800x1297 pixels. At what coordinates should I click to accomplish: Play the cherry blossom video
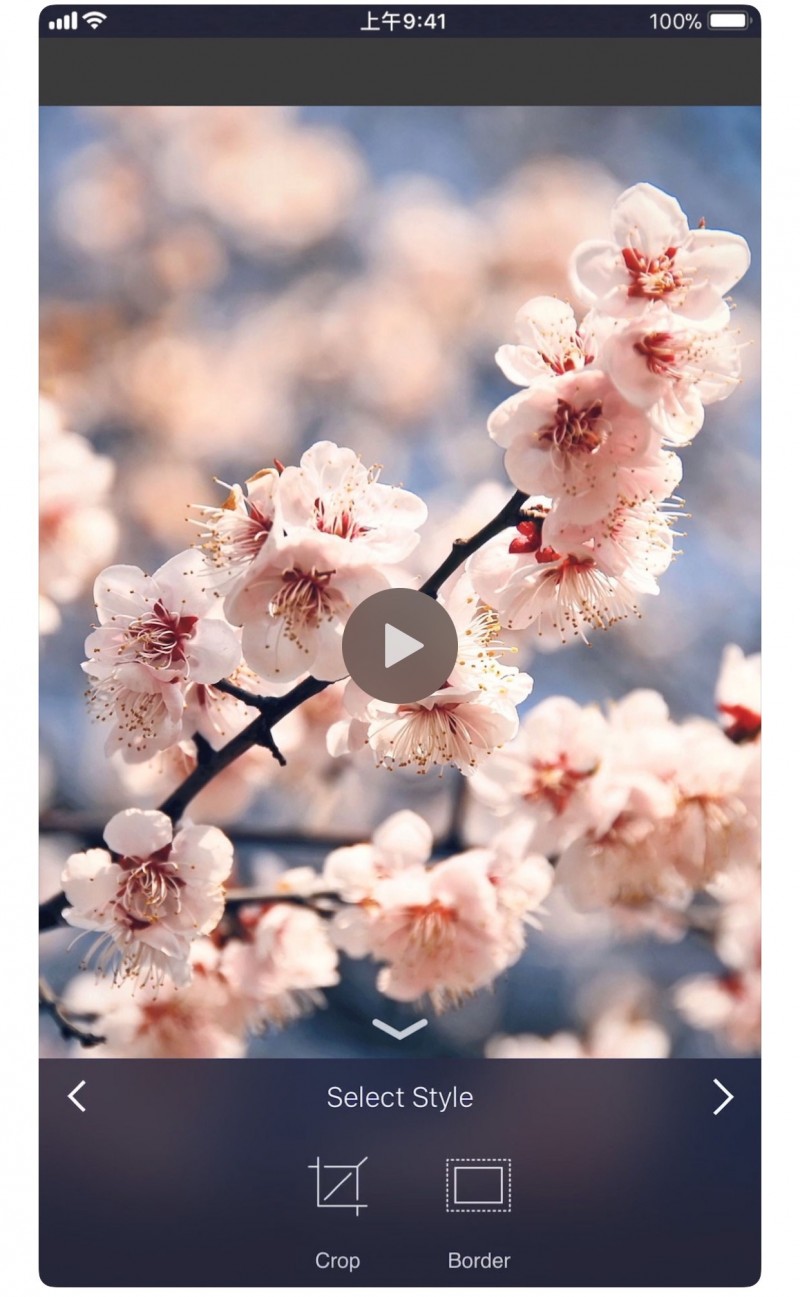[400, 646]
